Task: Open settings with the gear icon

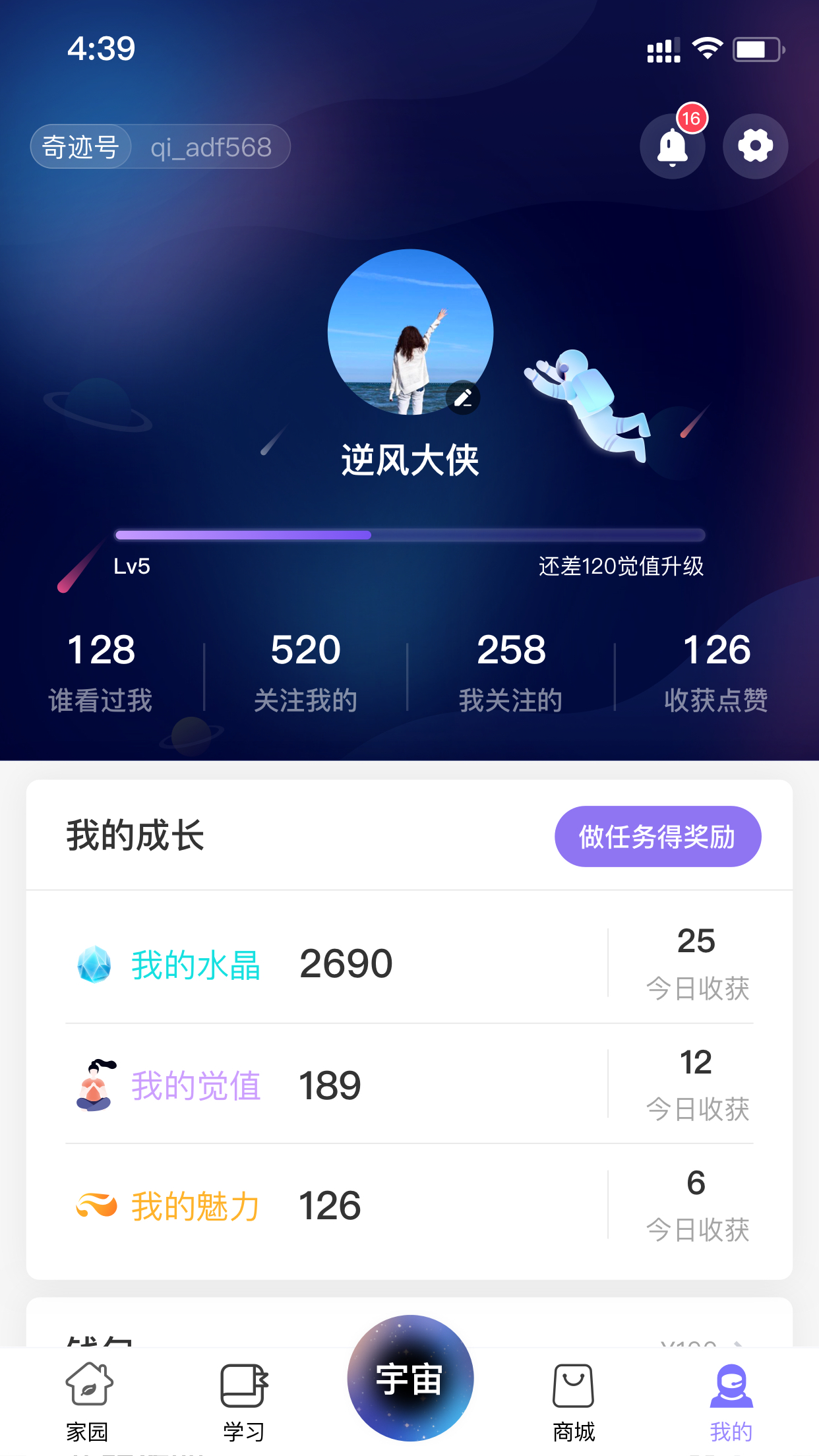Action: point(754,146)
